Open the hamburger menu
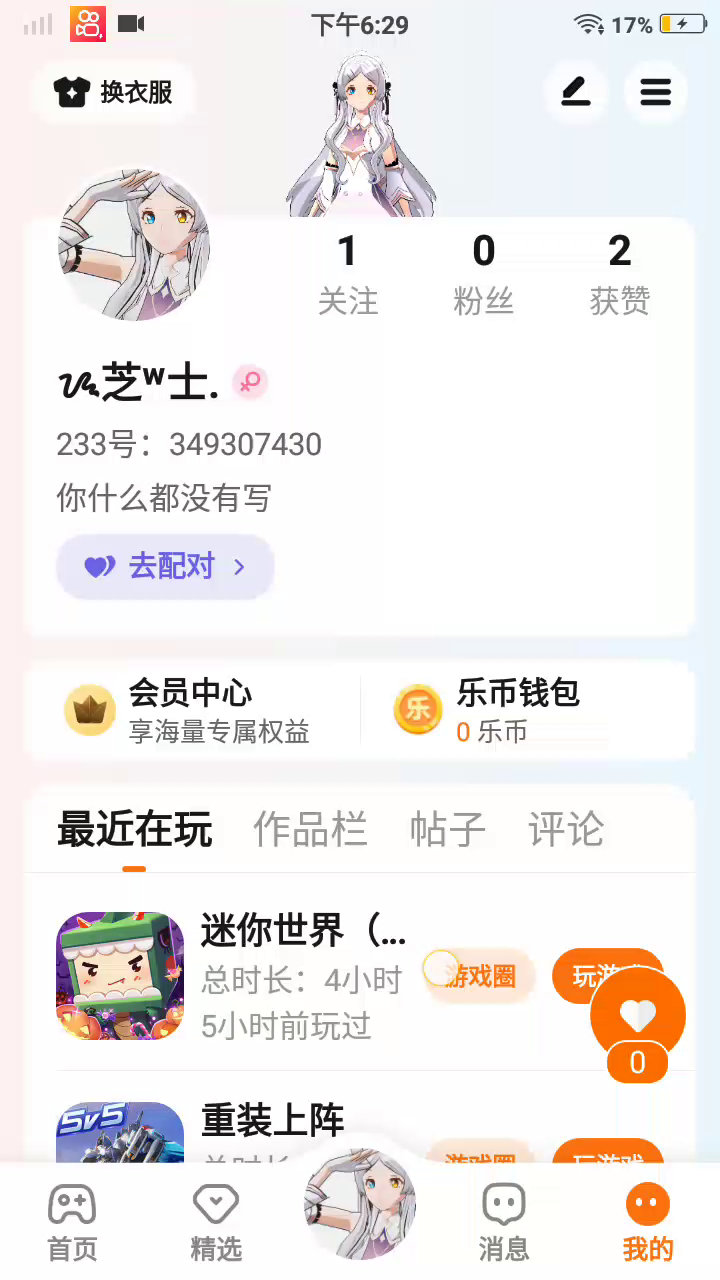720x1280 pixels. point(655,92)
